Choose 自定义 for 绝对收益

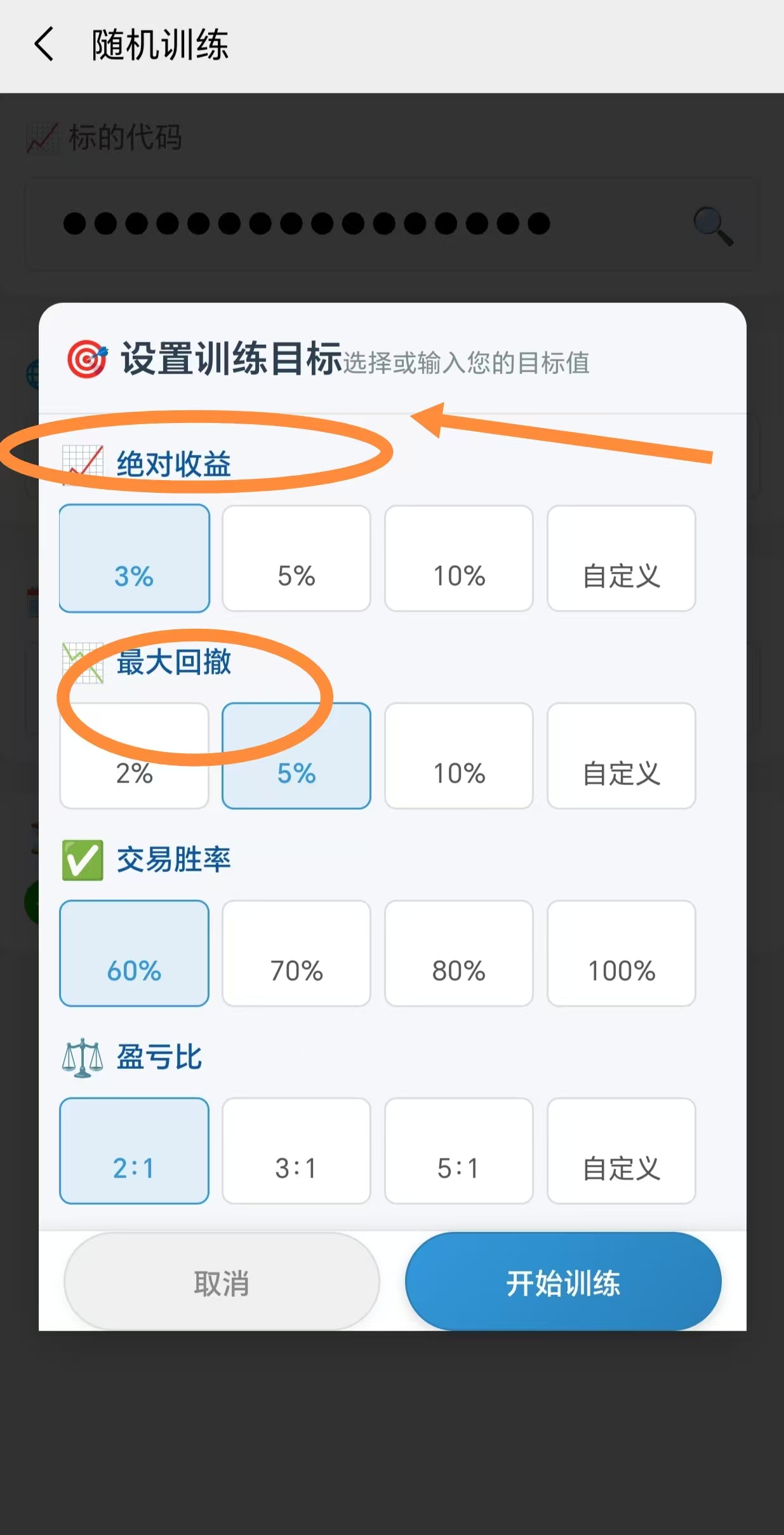tap(621, 558)
